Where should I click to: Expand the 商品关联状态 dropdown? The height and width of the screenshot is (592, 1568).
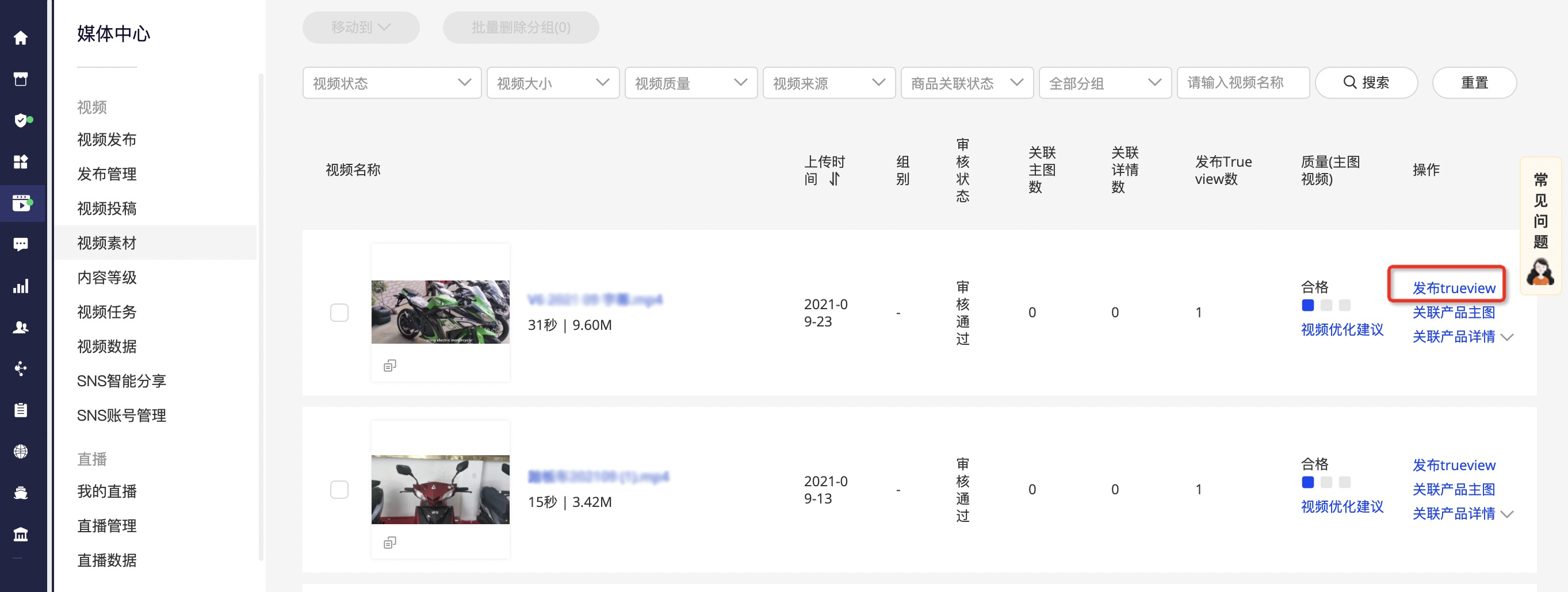[x=966, y=83]
